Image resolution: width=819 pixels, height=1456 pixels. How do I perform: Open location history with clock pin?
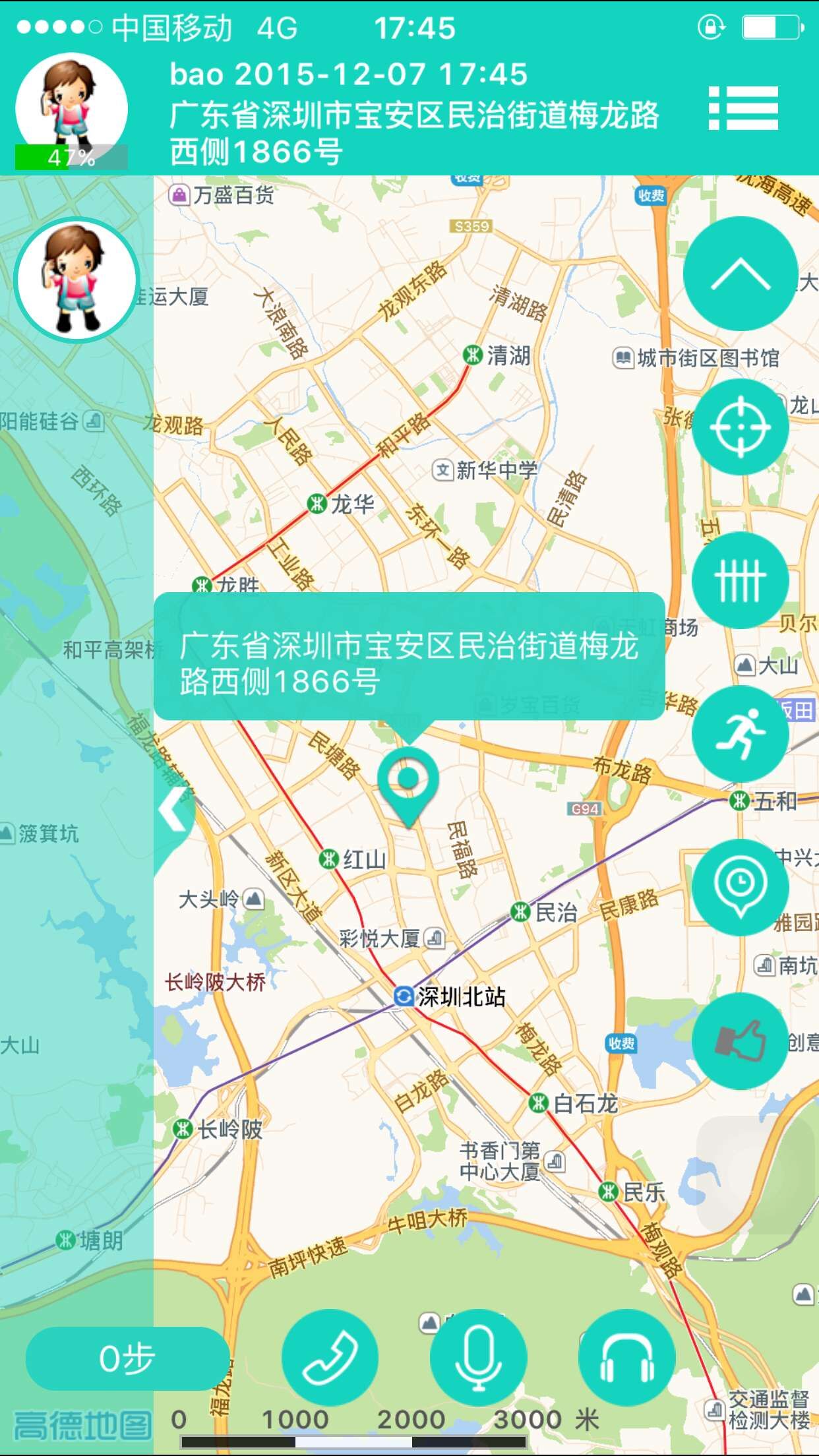(740, 887)
